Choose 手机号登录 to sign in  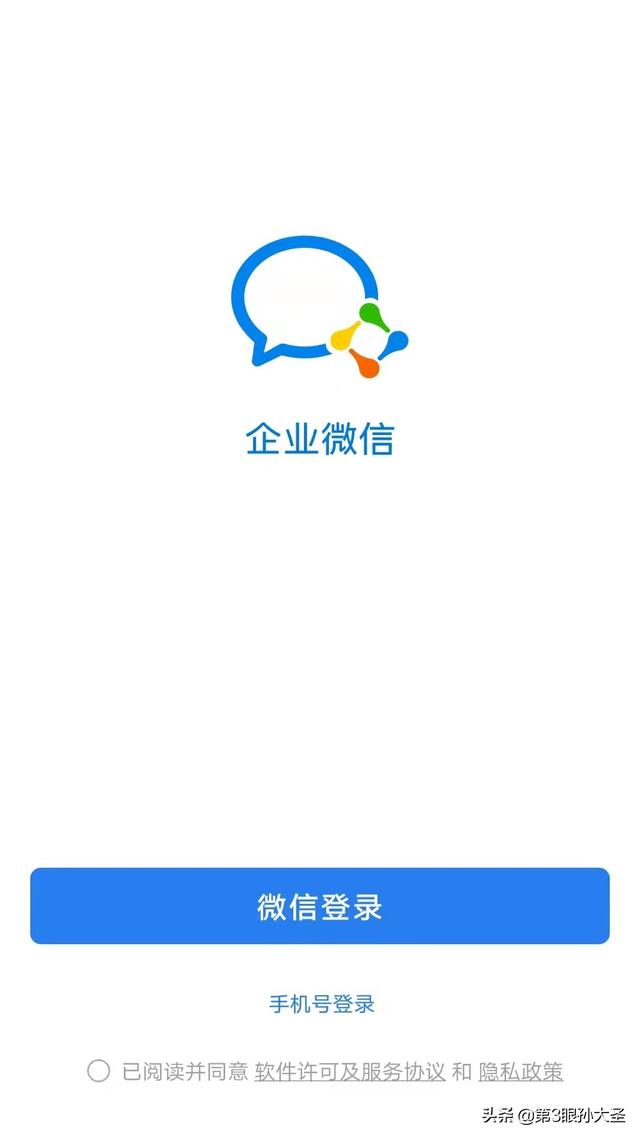point(321,1004)
